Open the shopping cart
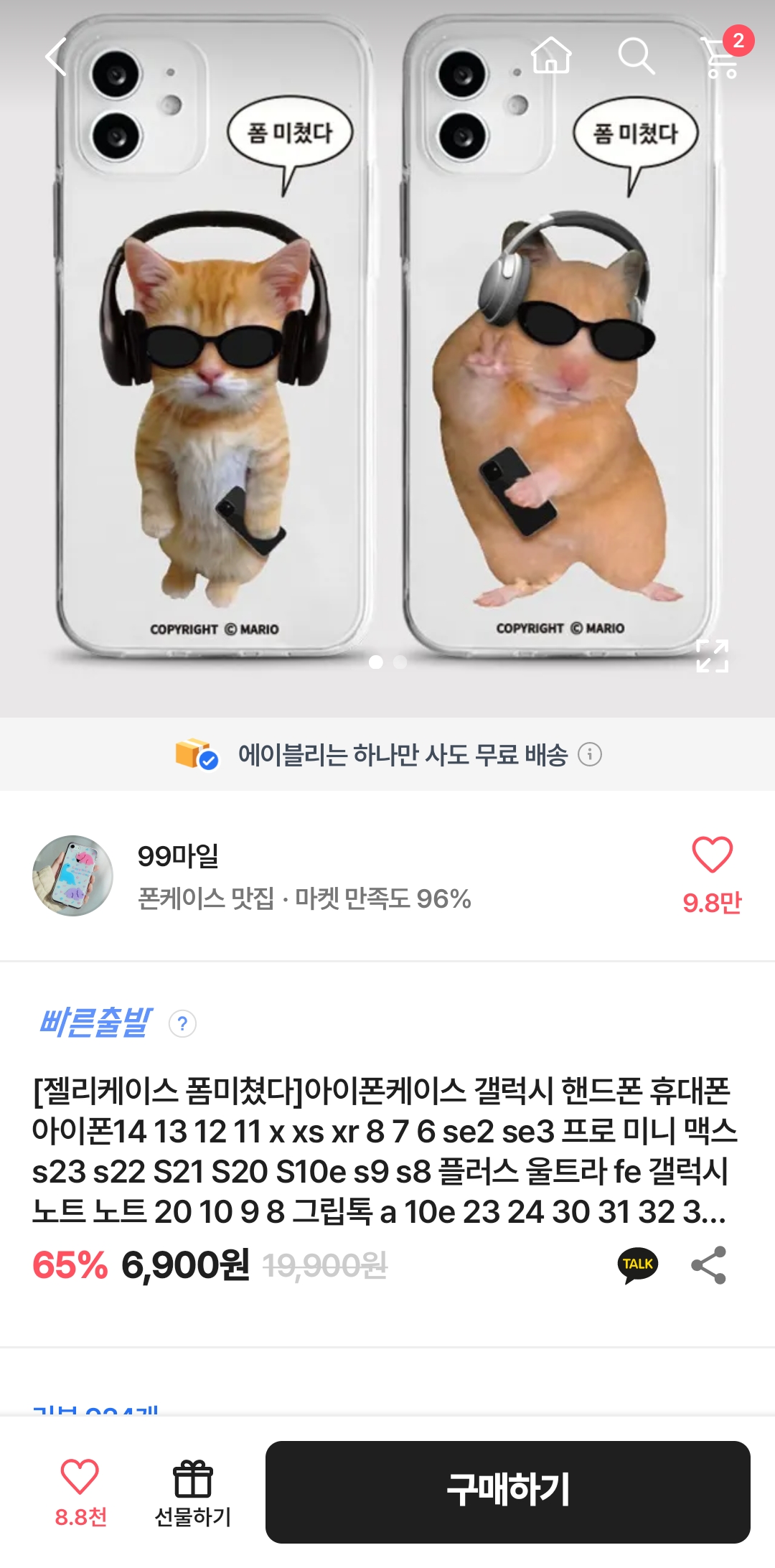This screenshot has width=775, height=1568. 722,57
